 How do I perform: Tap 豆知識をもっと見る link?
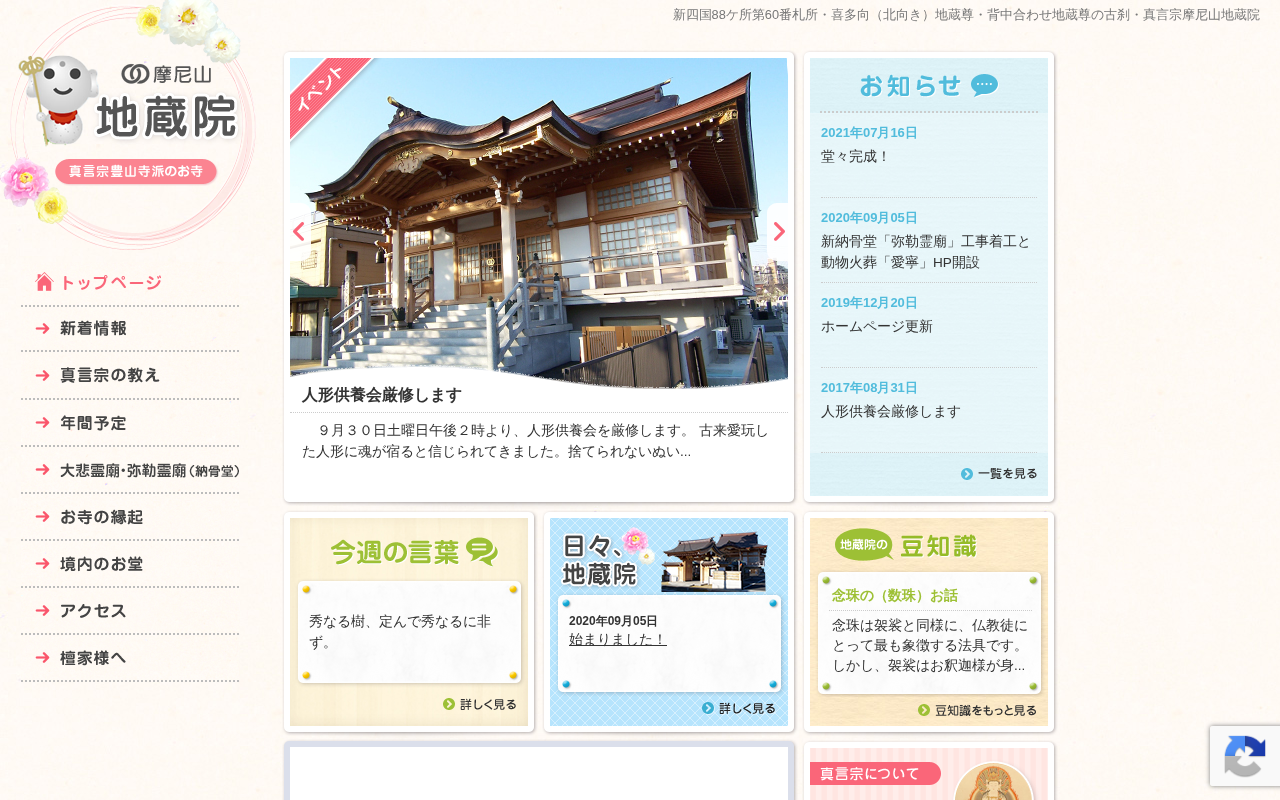coord(977,710)
